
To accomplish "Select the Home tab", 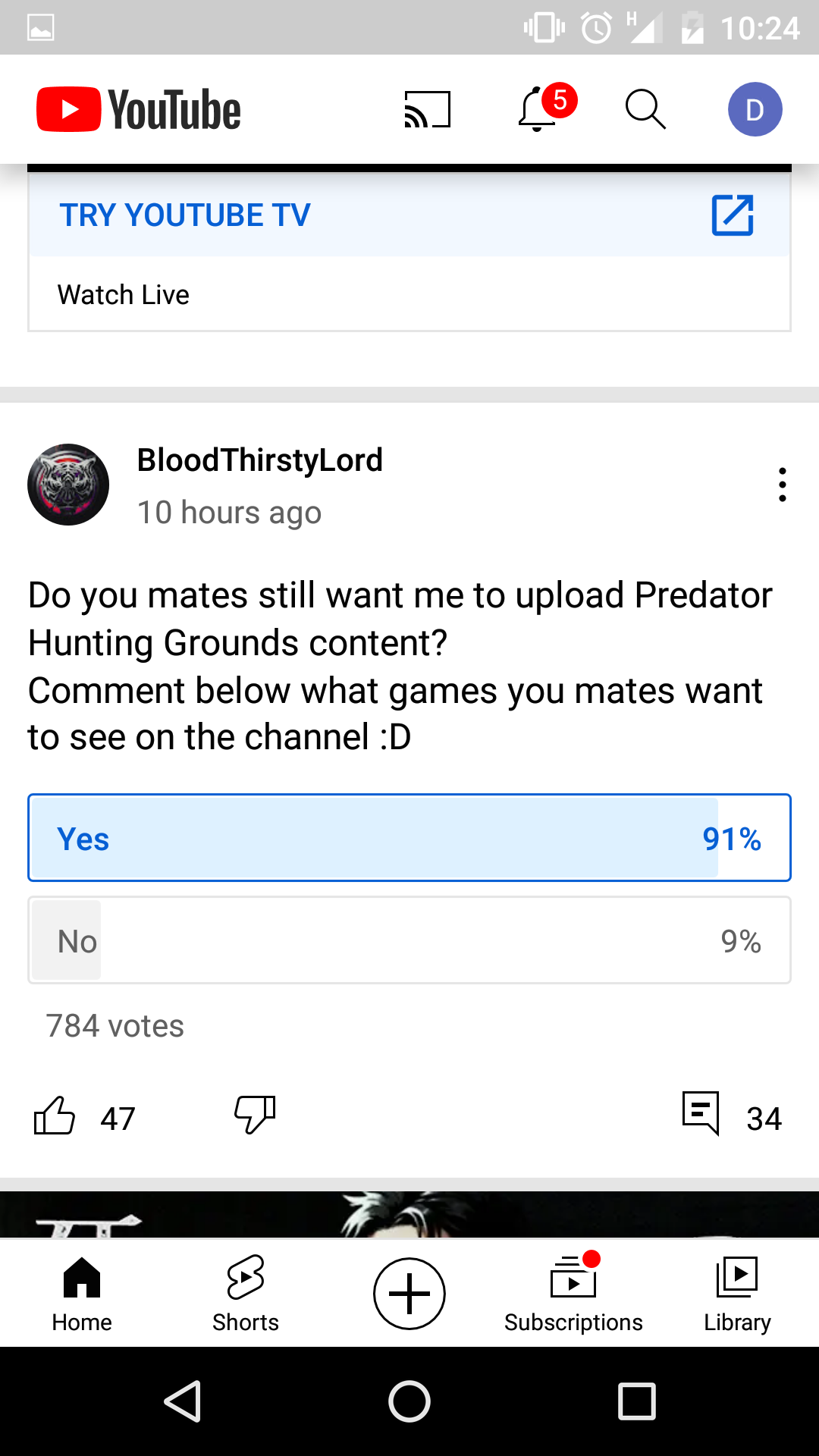I will tap(82, 1294).
